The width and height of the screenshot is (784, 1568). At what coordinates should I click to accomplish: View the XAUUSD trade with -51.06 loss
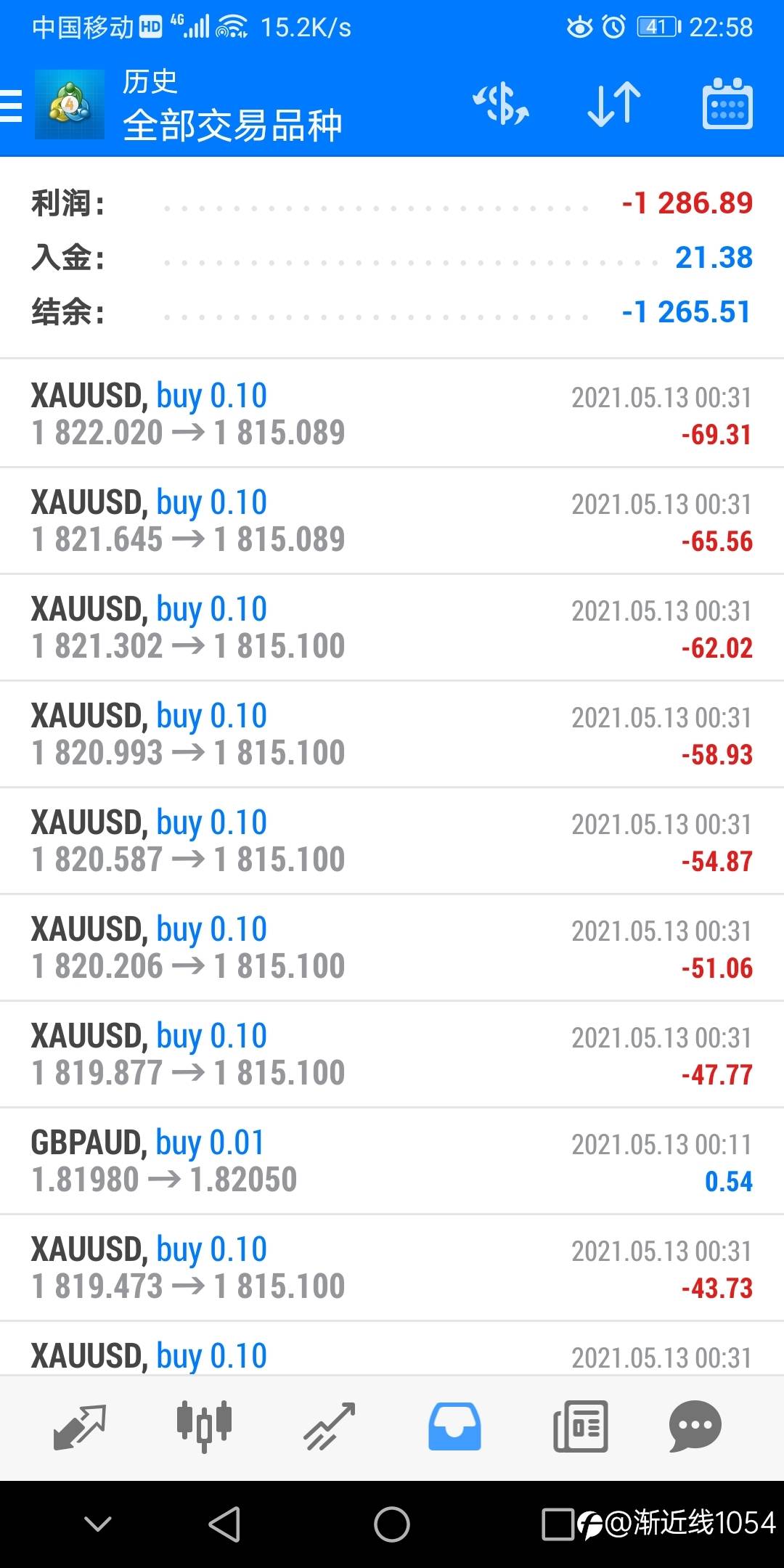click(x=392, y=947)
